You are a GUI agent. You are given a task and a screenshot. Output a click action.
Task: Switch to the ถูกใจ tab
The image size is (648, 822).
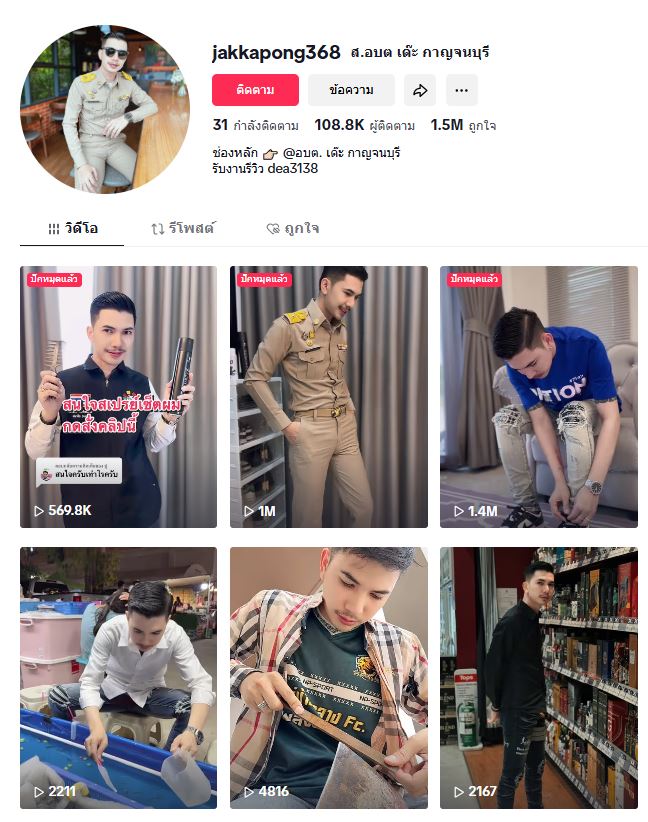[292, 228]
